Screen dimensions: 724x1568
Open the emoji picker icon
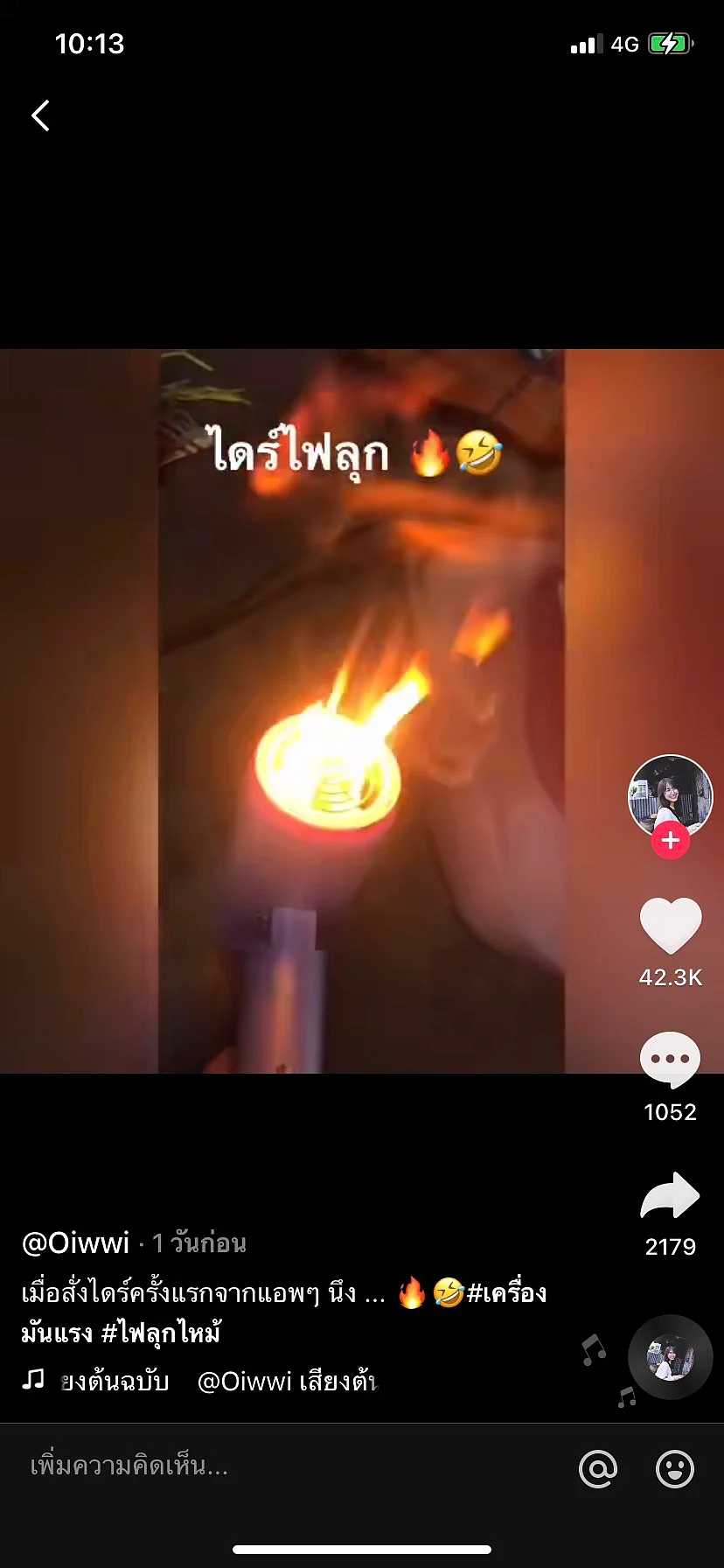tap(675, 1468)
